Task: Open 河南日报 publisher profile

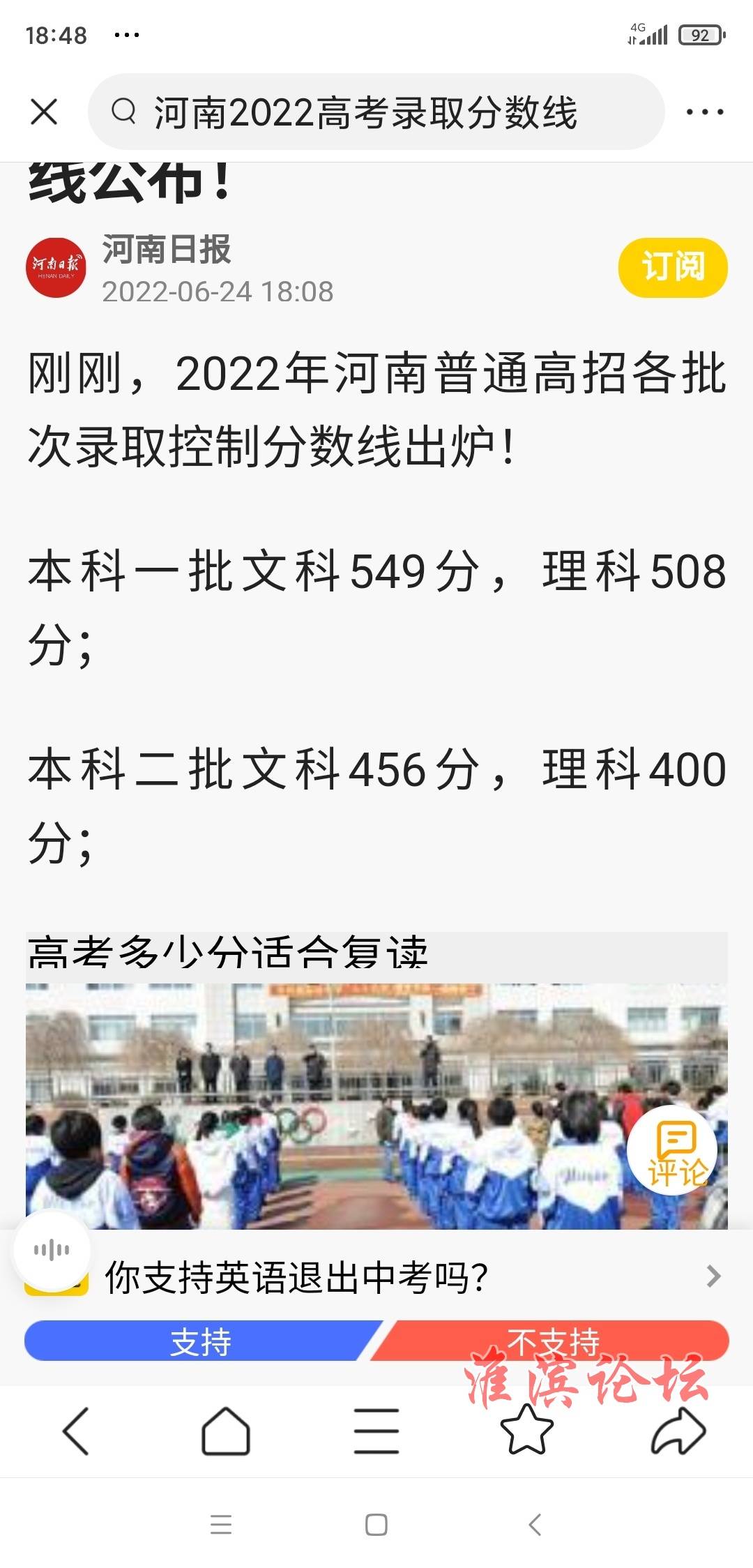Action: [166, 250]
